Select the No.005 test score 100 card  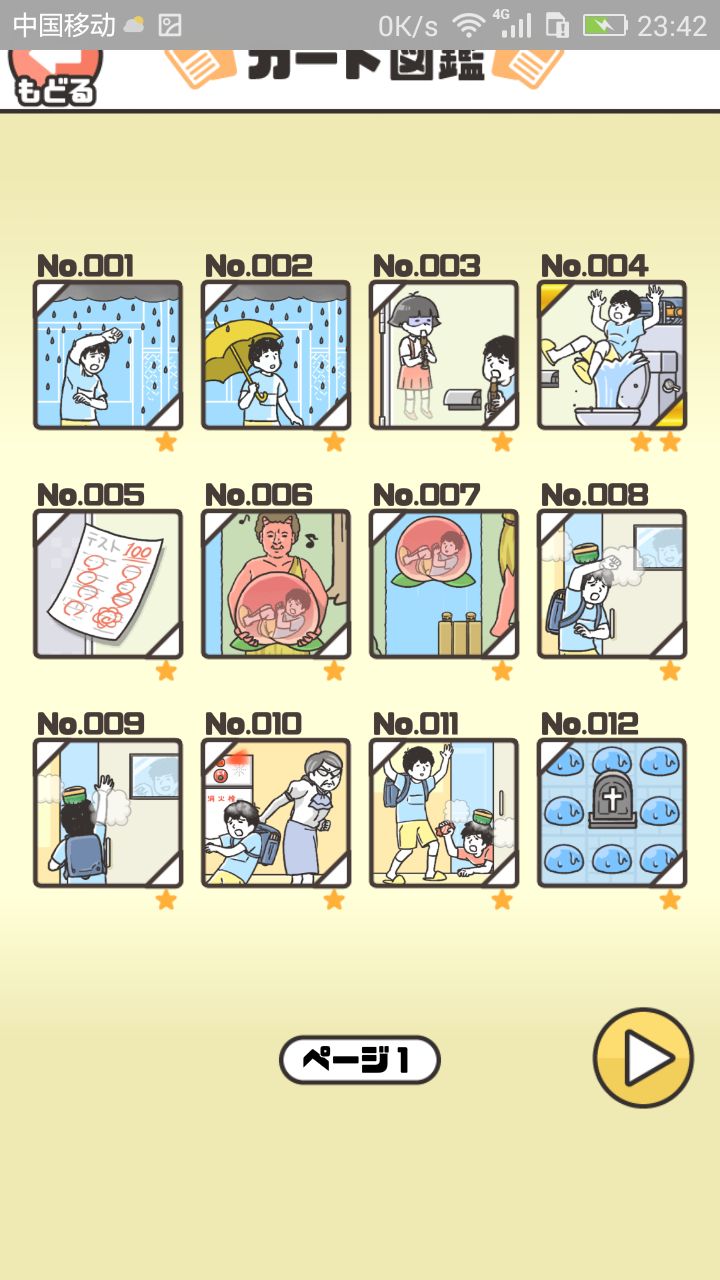coord(107,582)
